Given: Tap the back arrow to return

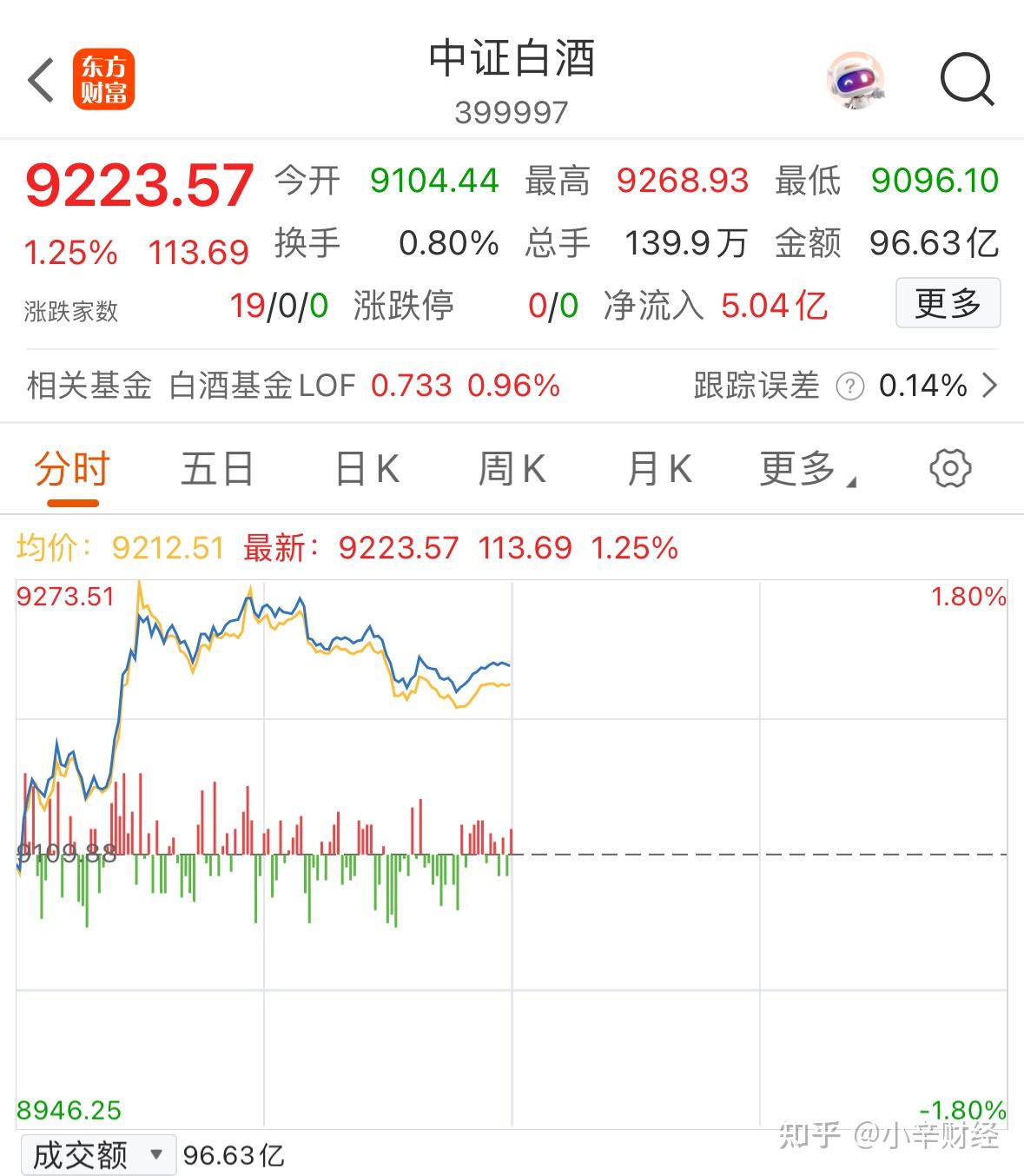Looking at the screenshot, I should [41, 80].
